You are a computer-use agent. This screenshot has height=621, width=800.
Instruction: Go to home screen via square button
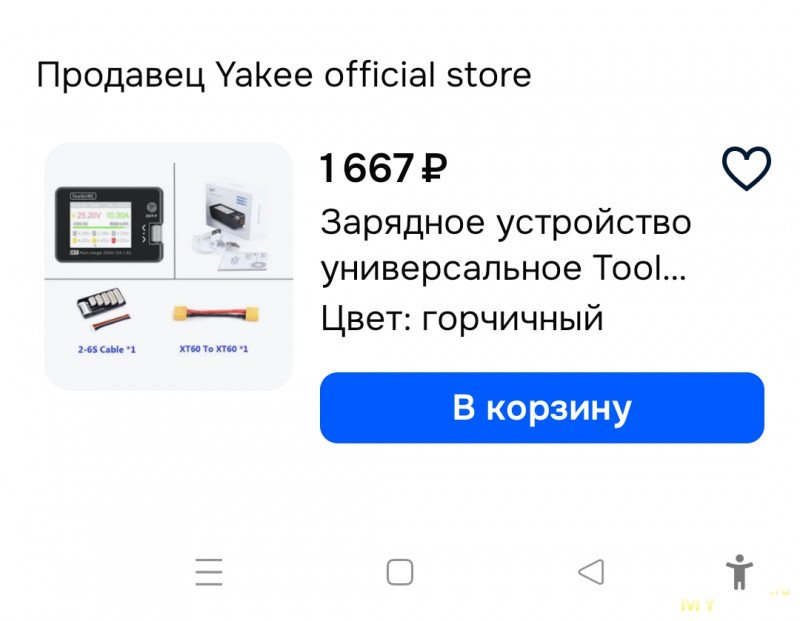pyautogui.click(x=400, y=572)
